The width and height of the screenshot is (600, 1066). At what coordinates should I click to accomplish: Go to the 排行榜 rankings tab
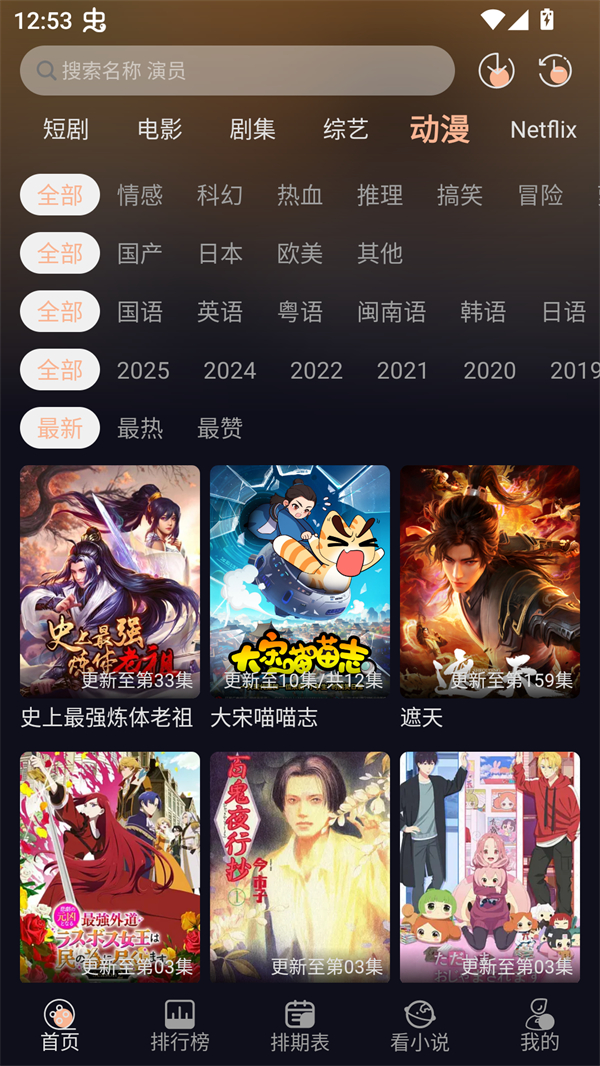pos(180,1025)
